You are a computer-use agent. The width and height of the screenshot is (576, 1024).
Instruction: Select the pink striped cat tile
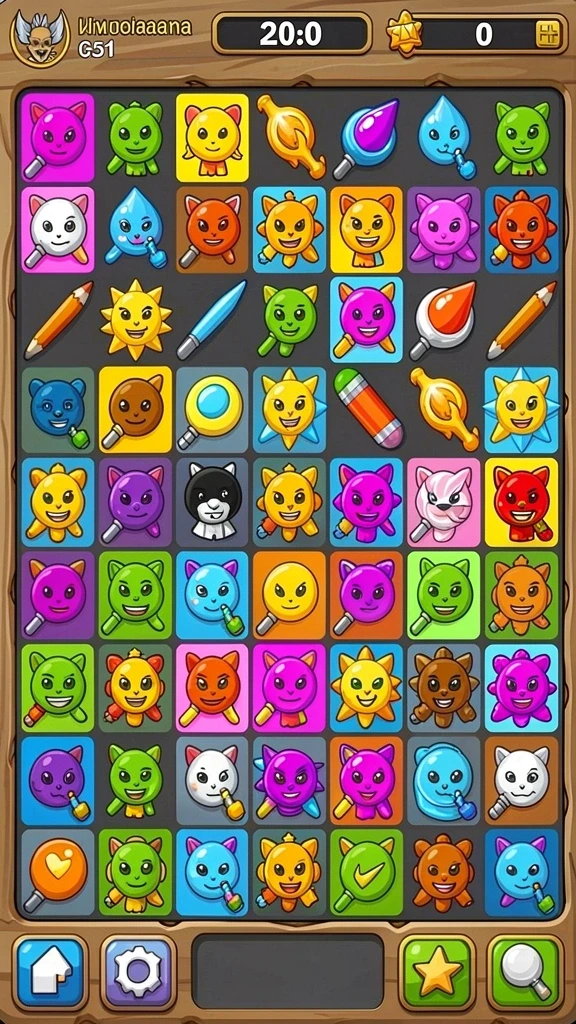tap(443, 502)
